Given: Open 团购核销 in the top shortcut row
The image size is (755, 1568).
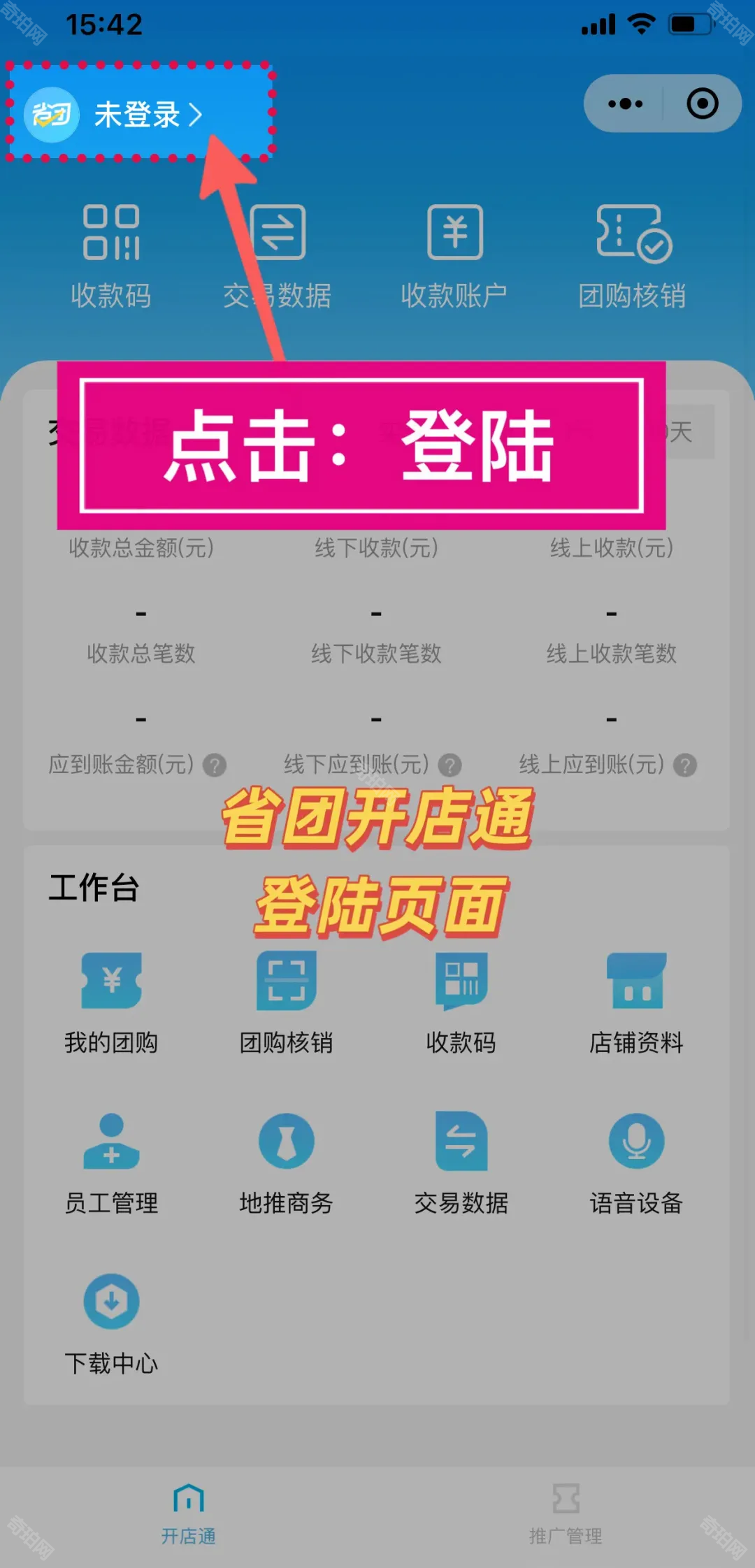Looking at the screenshot, I should pyautogui.click(x=633, y=256).
